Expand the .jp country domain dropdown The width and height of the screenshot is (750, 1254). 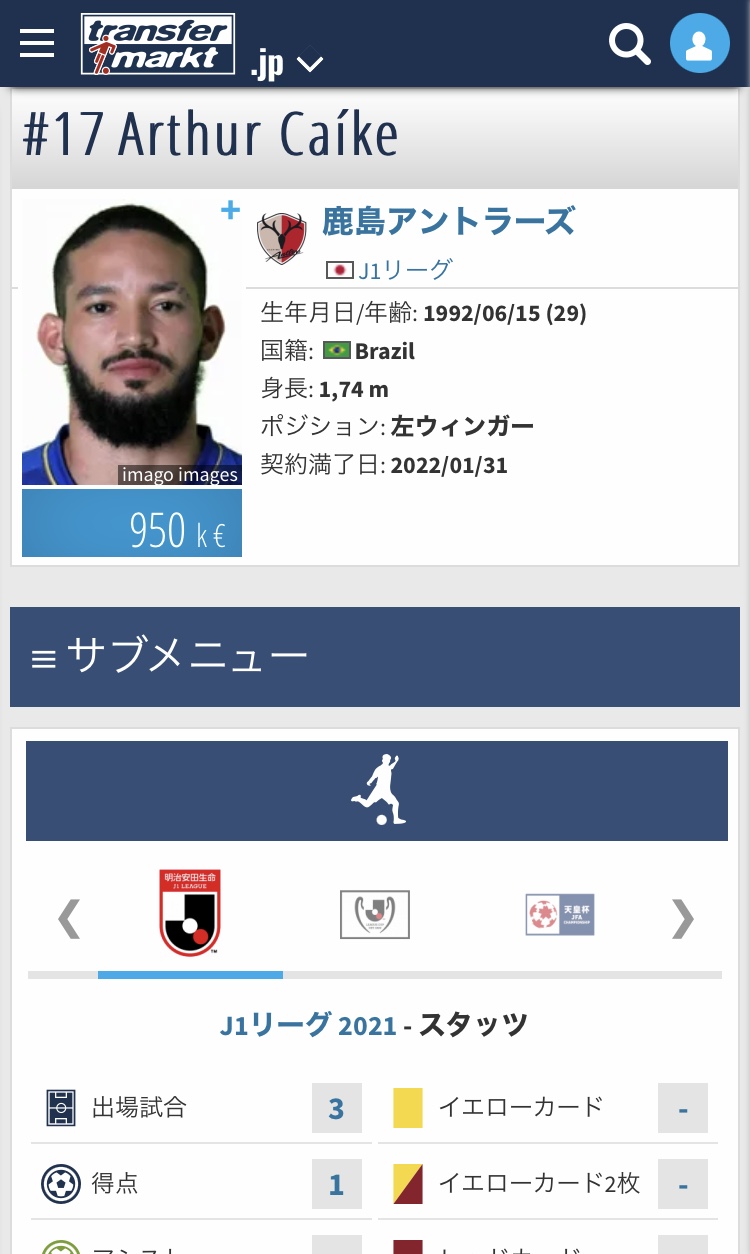click(287, 64)
